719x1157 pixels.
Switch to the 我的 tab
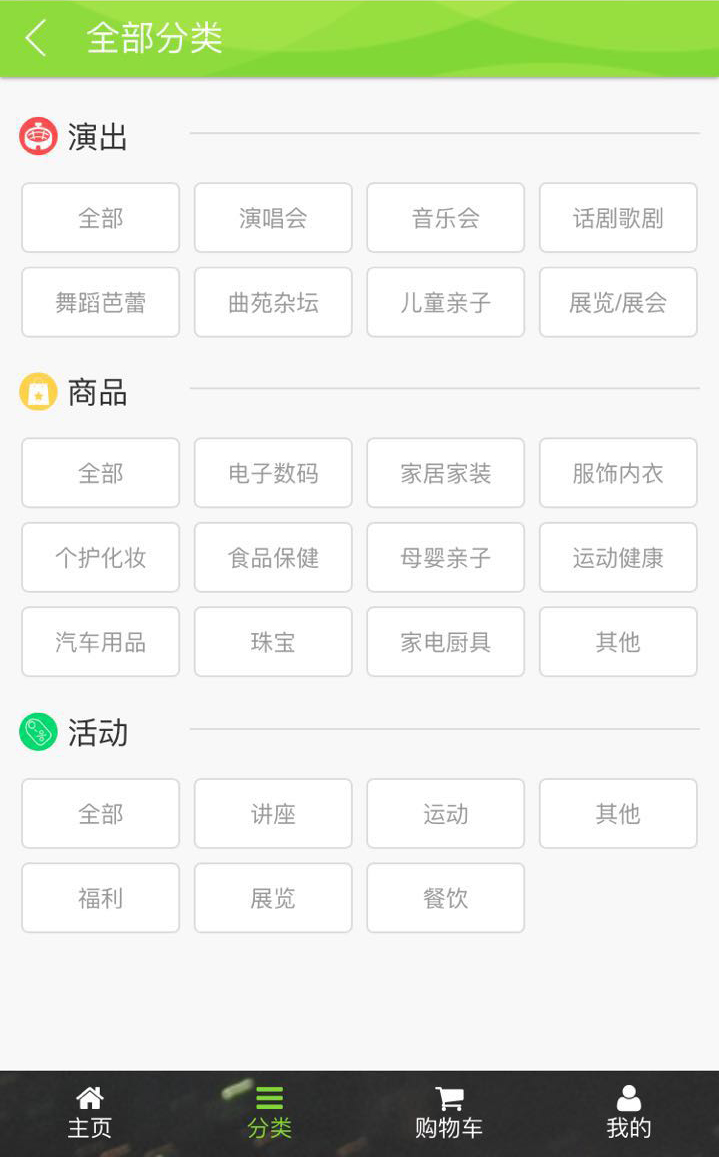[629, 1113]
